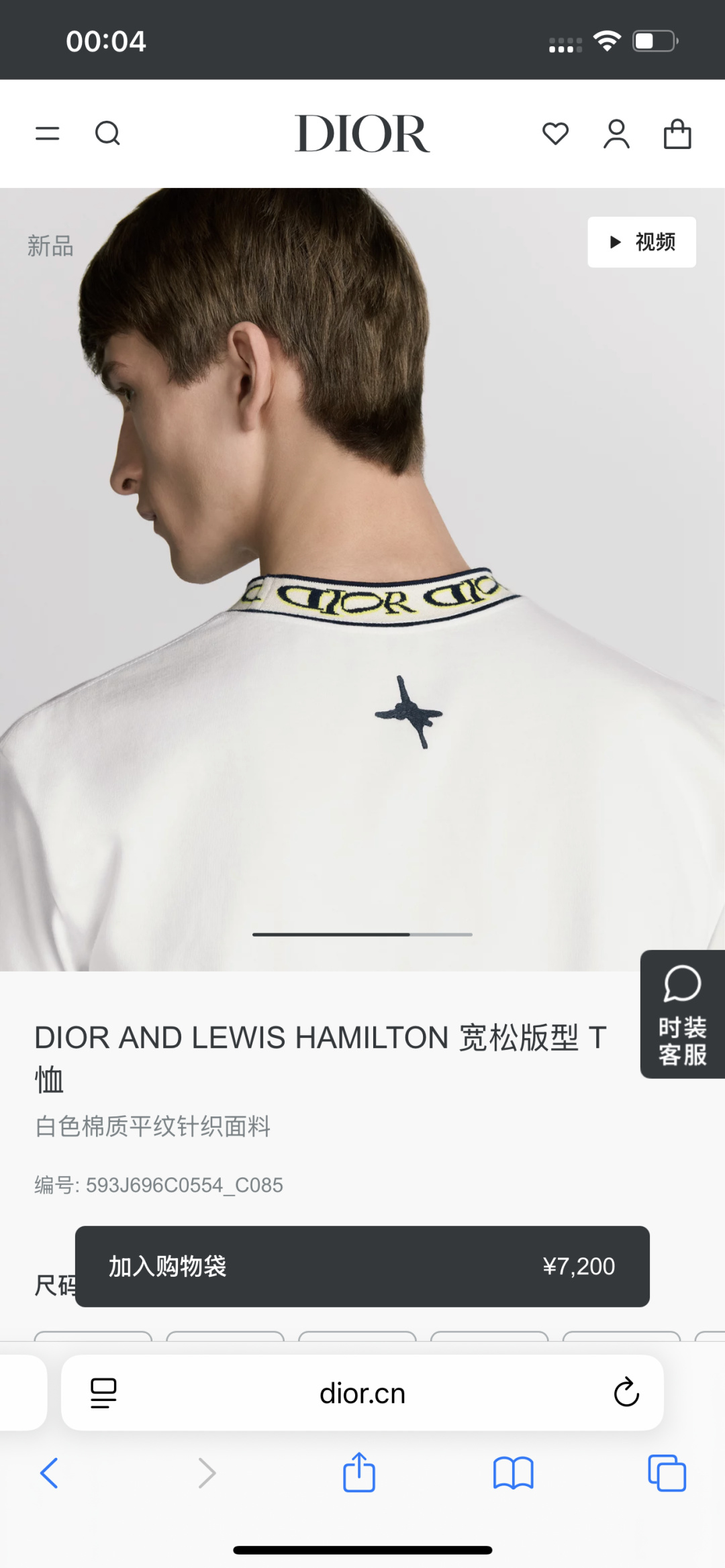Tap the dior.cn address bar

362,1394
